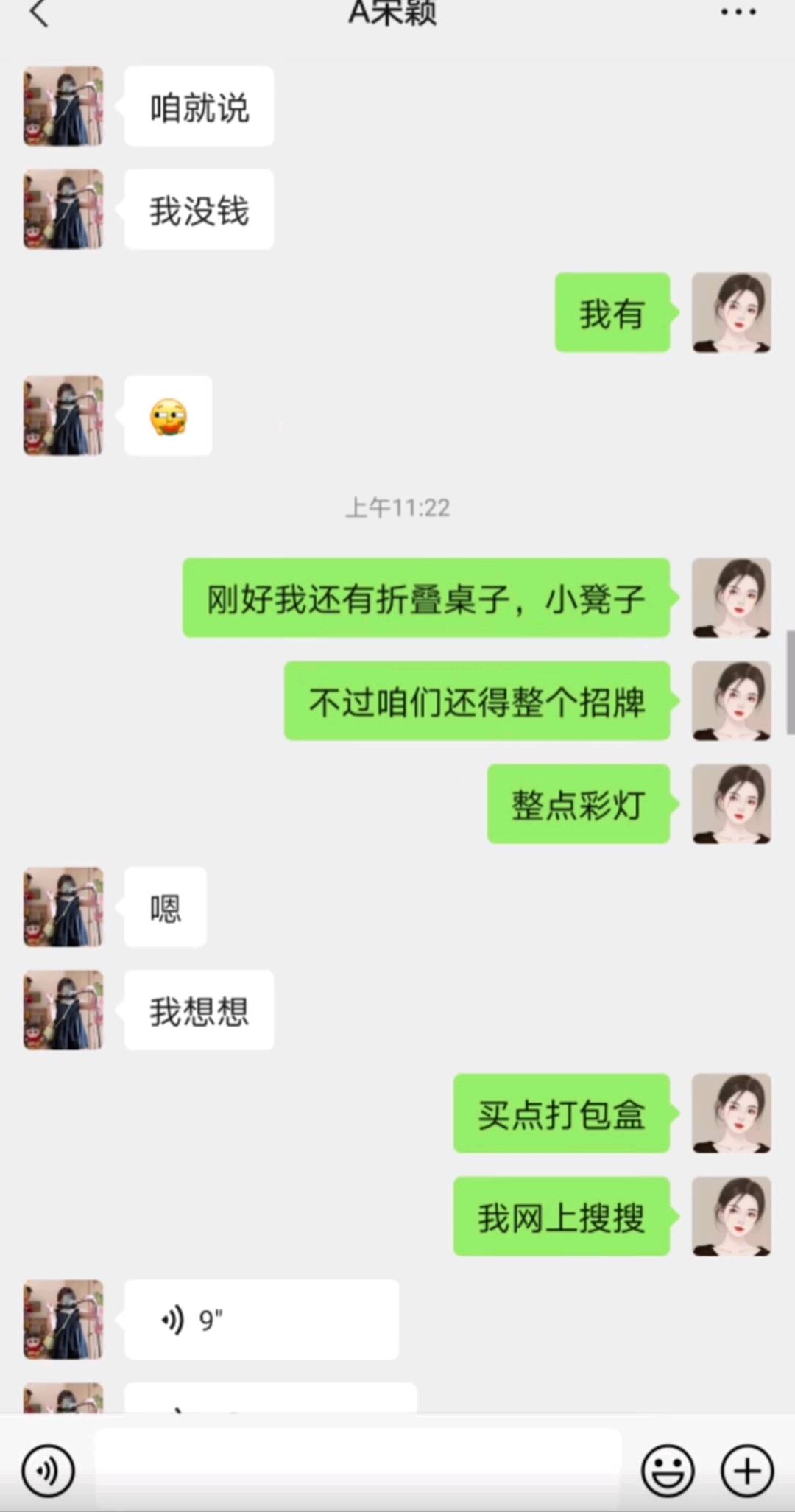
Task: Open the three-dot chat info menu
Action: tap(738, 13)
